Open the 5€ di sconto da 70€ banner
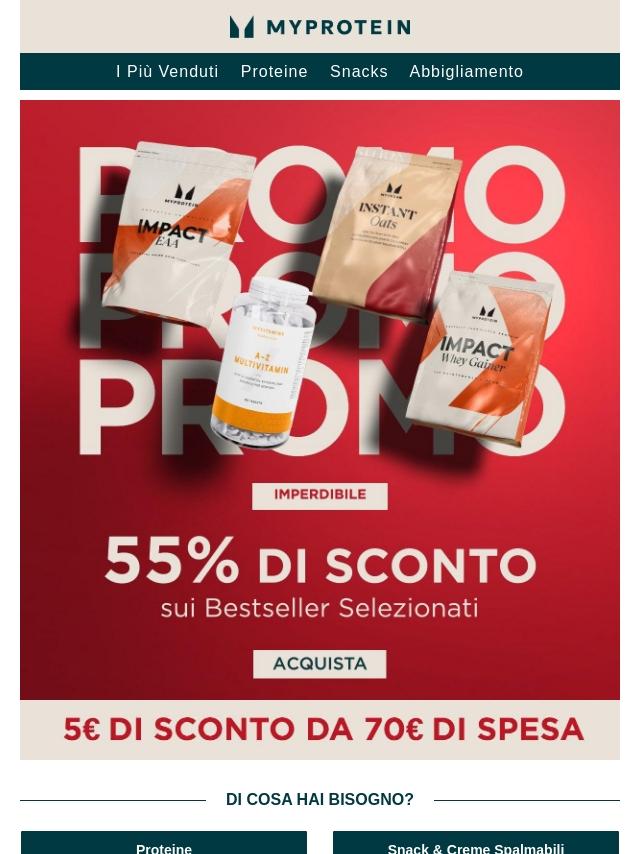640x854 pixels. [320, 729]
